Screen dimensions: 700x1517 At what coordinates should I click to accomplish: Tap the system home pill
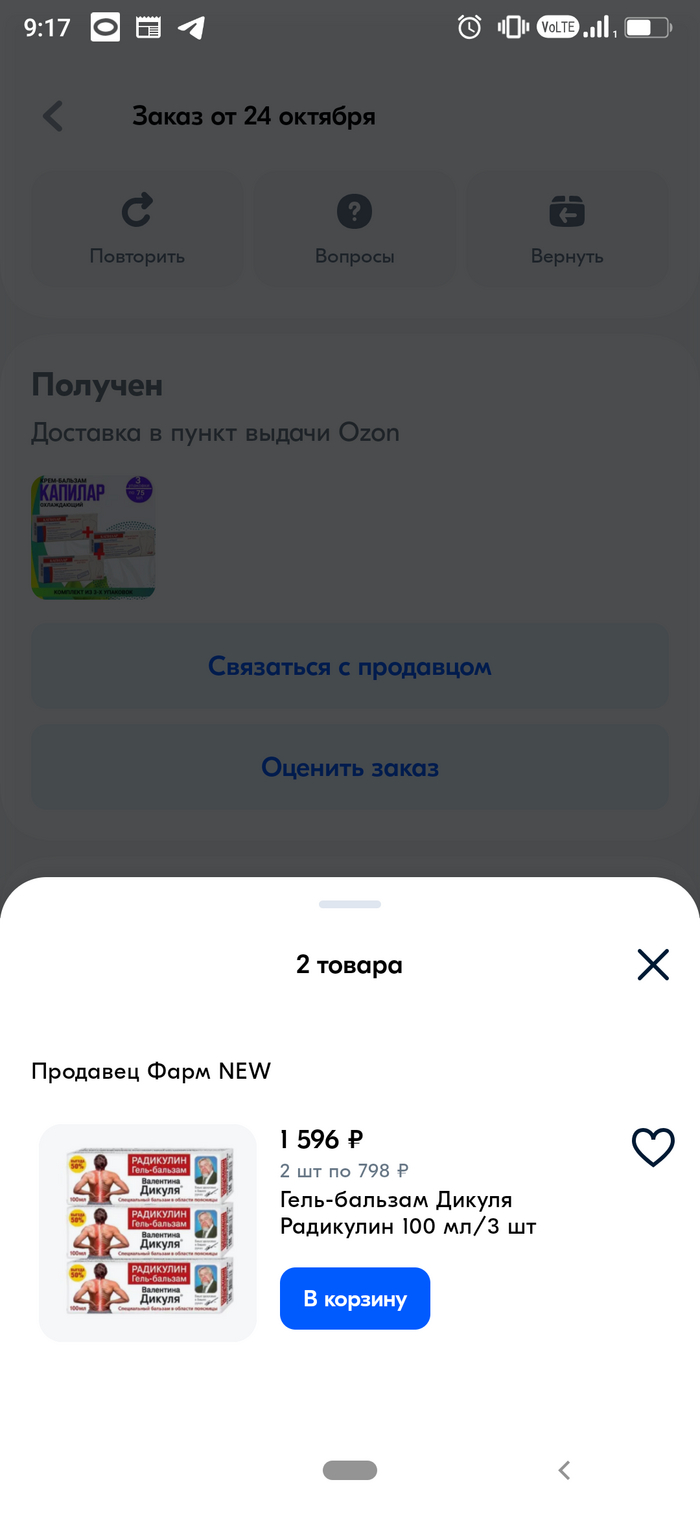(350, 1470)
